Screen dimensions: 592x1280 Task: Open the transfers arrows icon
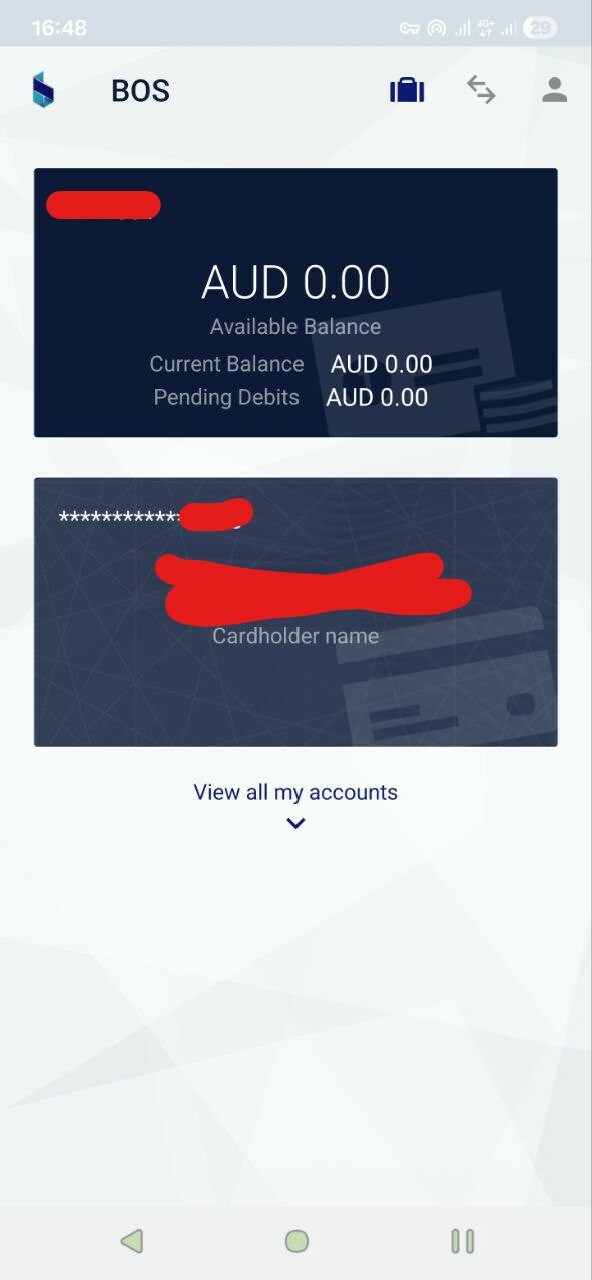click(481, 90)
